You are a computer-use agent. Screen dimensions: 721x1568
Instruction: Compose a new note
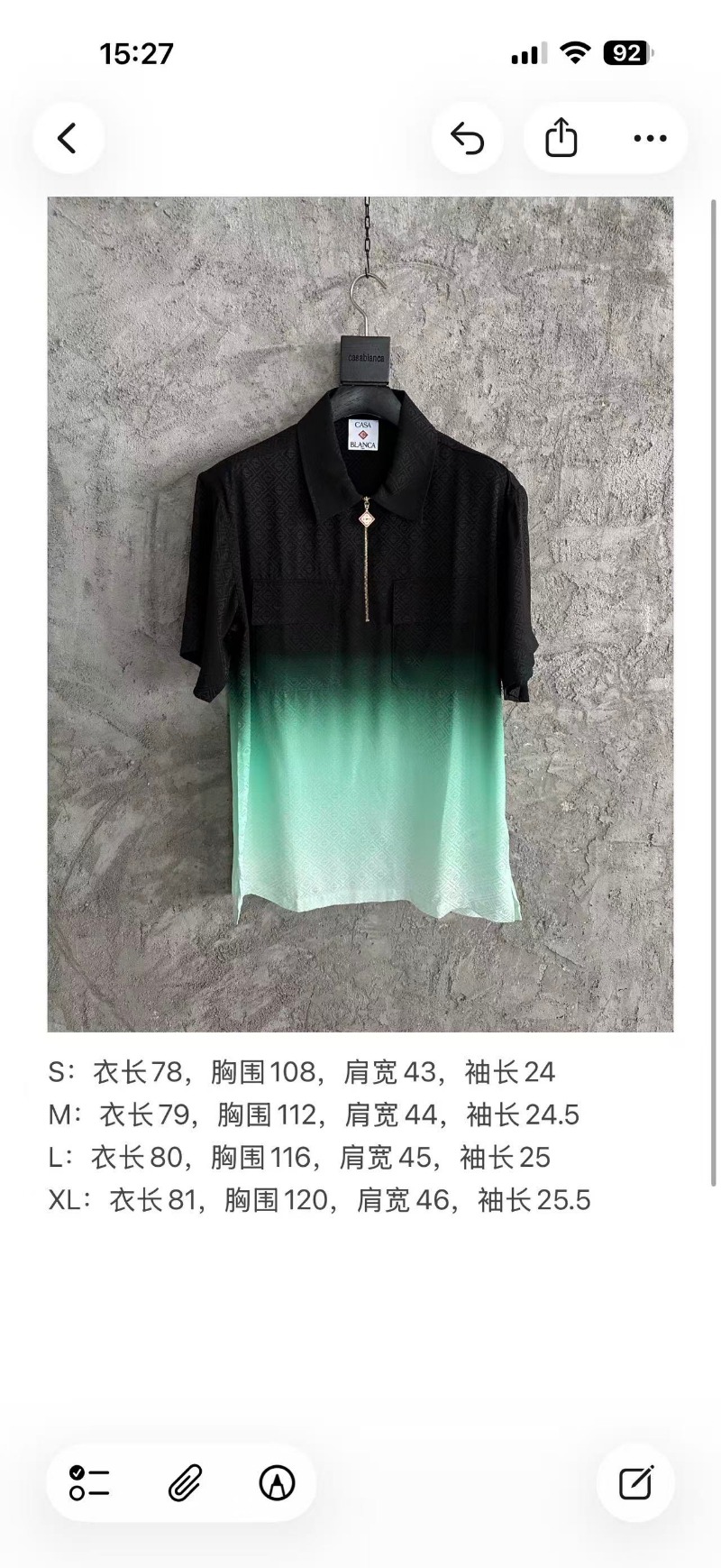coord(635,1482)
